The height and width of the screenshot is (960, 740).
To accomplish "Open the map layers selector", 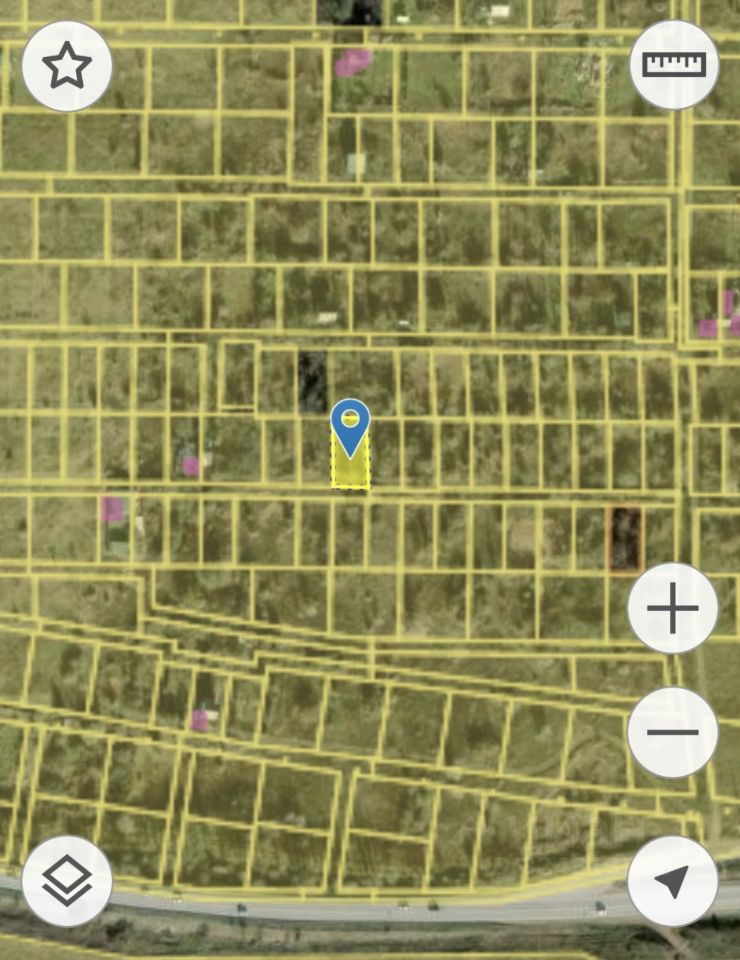I will point(67,881).
